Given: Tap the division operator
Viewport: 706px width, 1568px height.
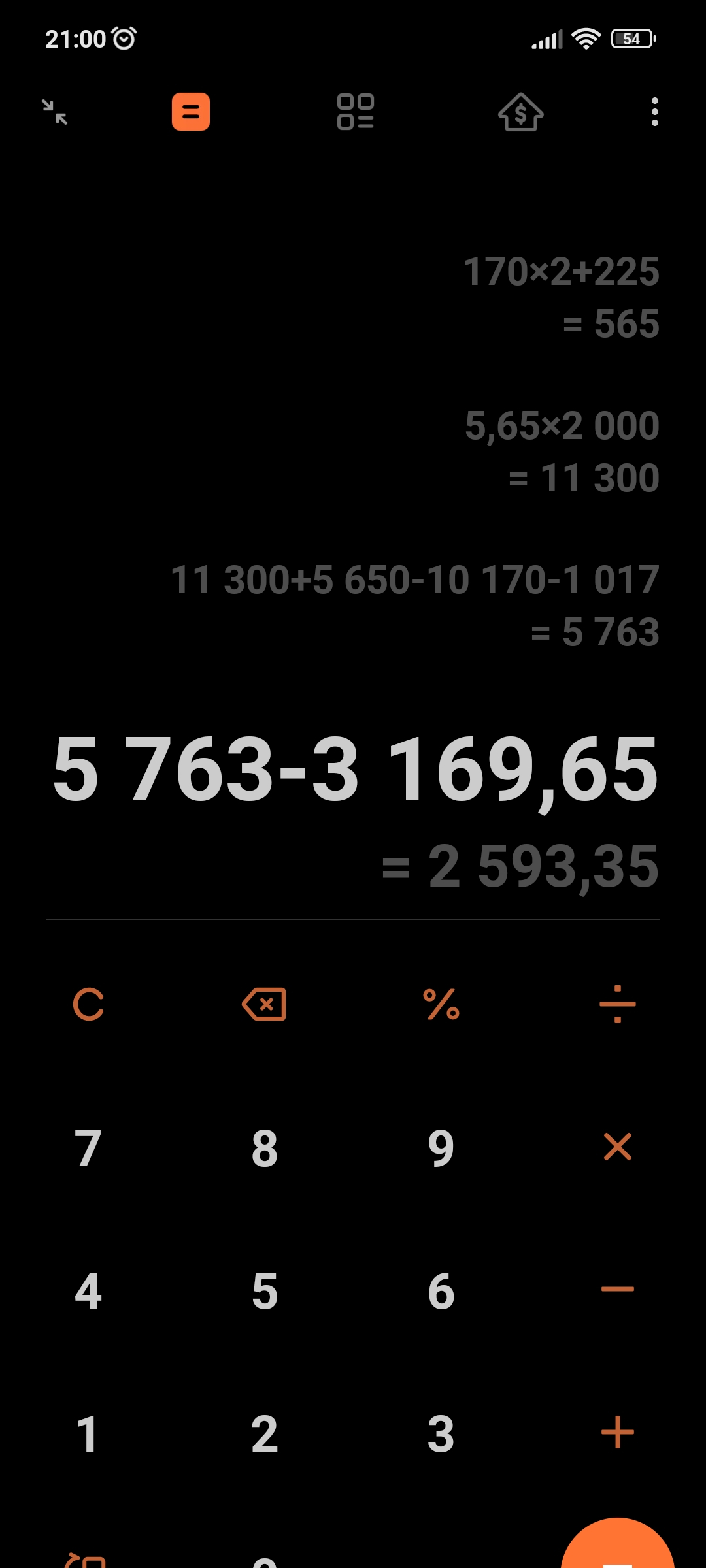Looking at the screenshot, I should (618, 1004).
